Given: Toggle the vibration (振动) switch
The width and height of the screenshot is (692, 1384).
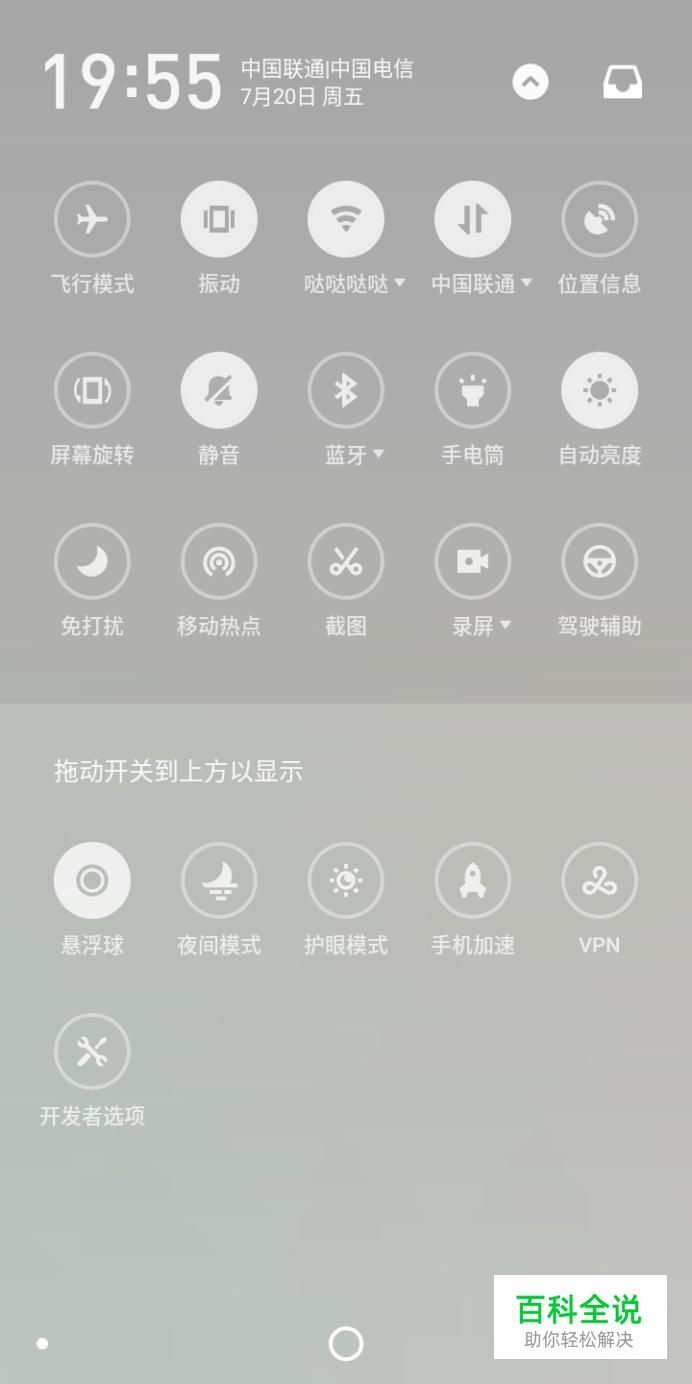Looking at the screenshot, I should coord(219,219).
